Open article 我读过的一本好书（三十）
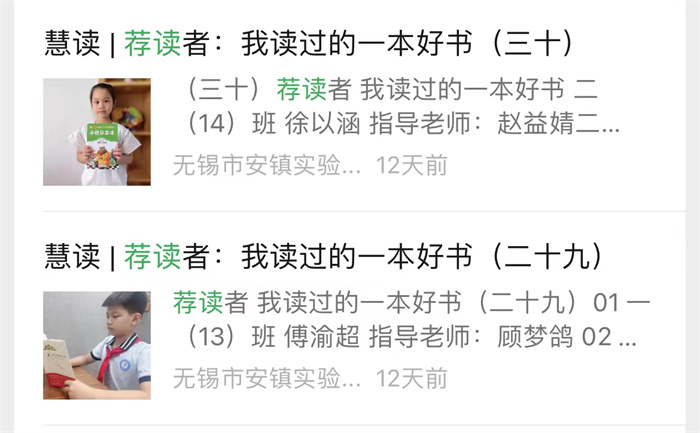 [x=310, y=43]
